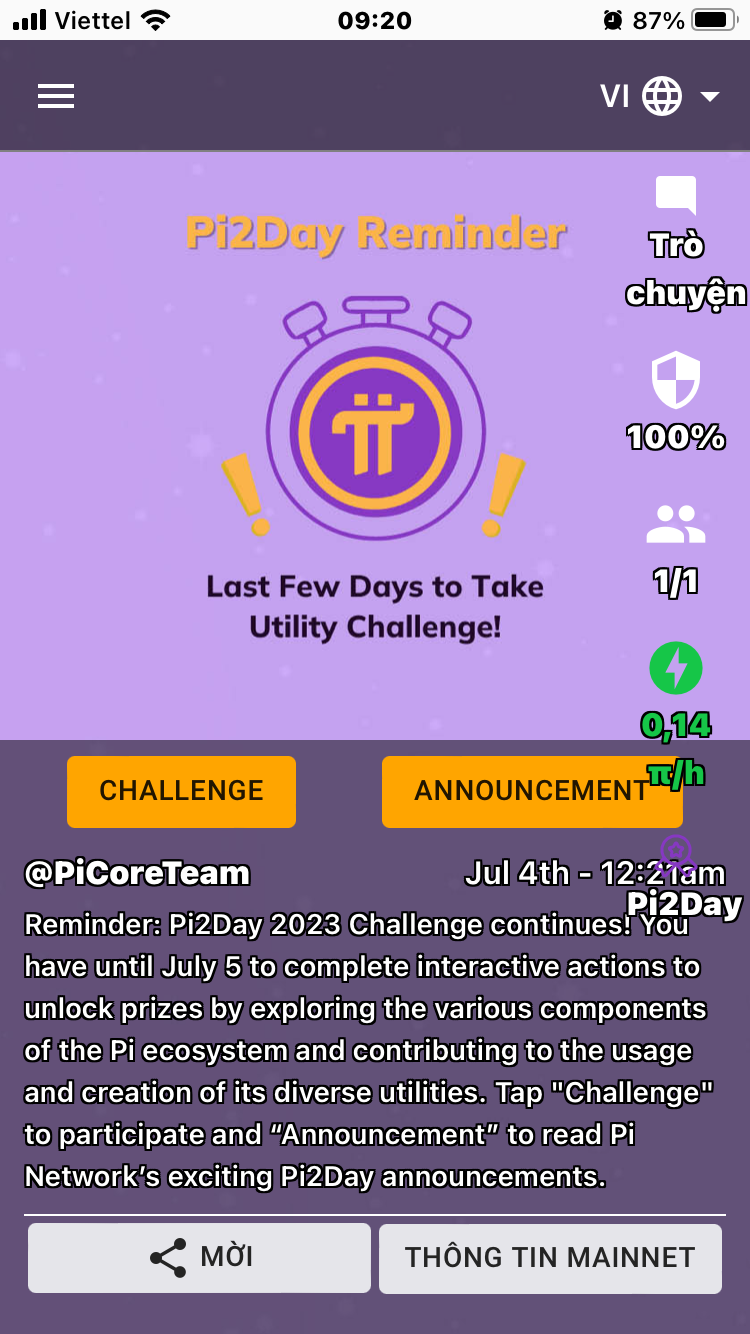View THÔNG TIN MAINNET details
Image resolution: width=750 pixels, height=1334 pixels.
pos(550,1257)
